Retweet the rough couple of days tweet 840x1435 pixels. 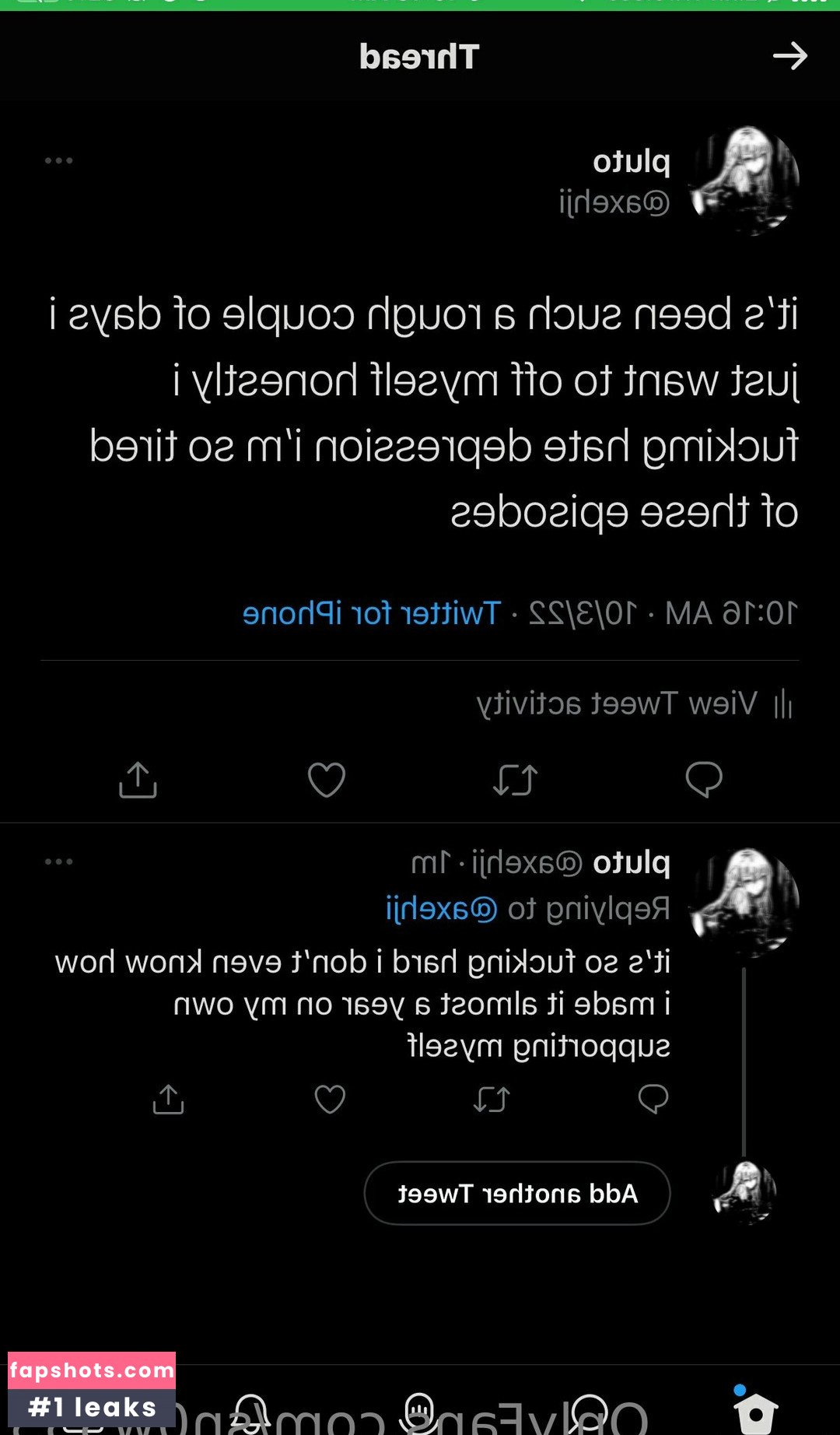tap(515, 779)
